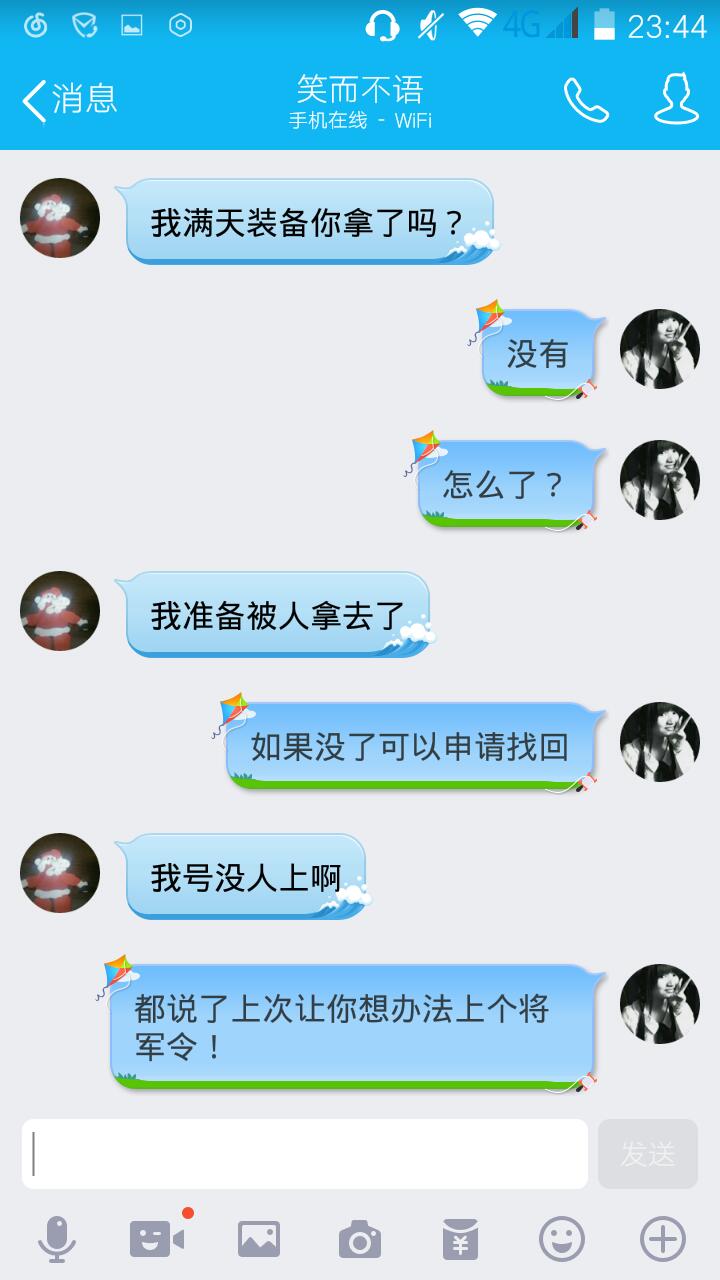Choose a photo from gallery
This screenshot has width=720, height=1280.
click(x=258, y=1240)
